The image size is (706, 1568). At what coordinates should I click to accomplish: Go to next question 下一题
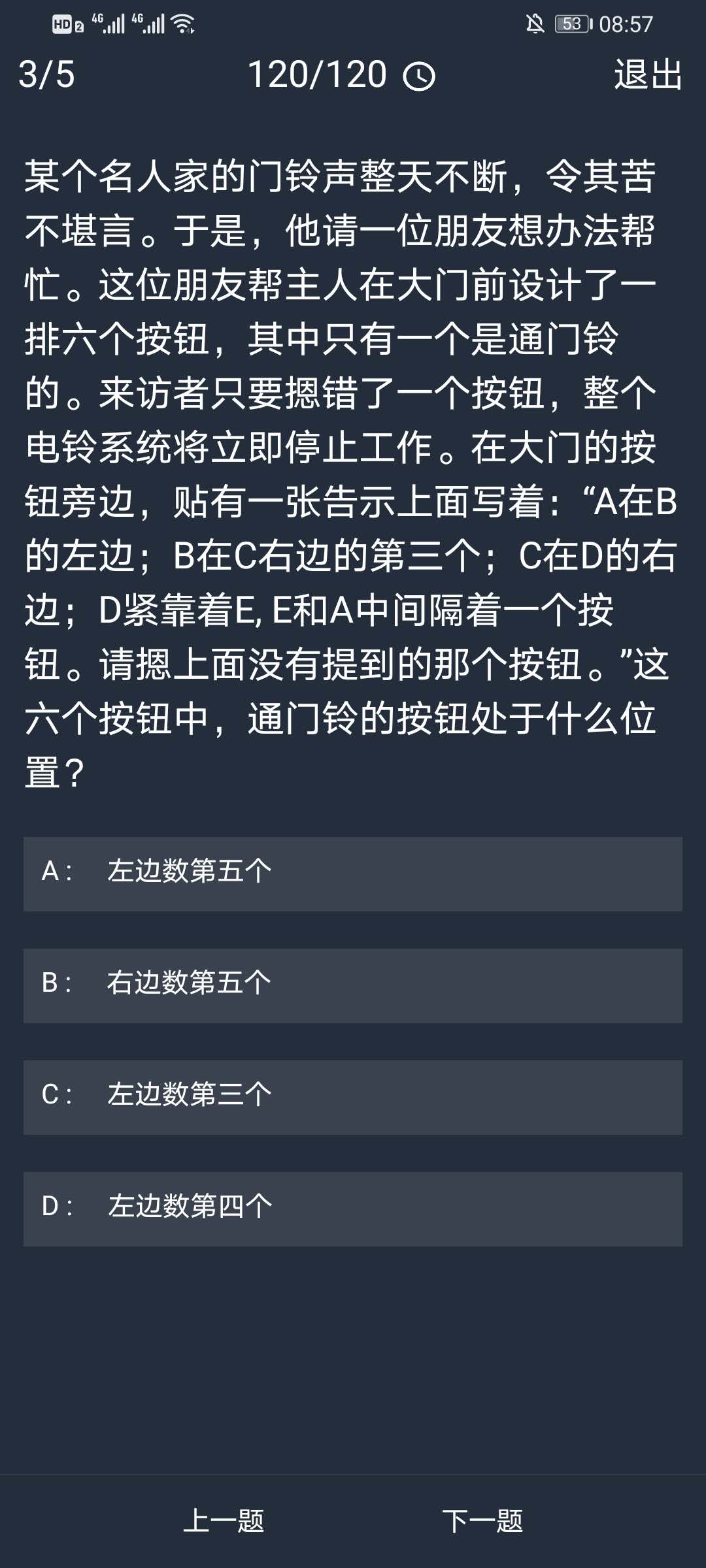482,1521
